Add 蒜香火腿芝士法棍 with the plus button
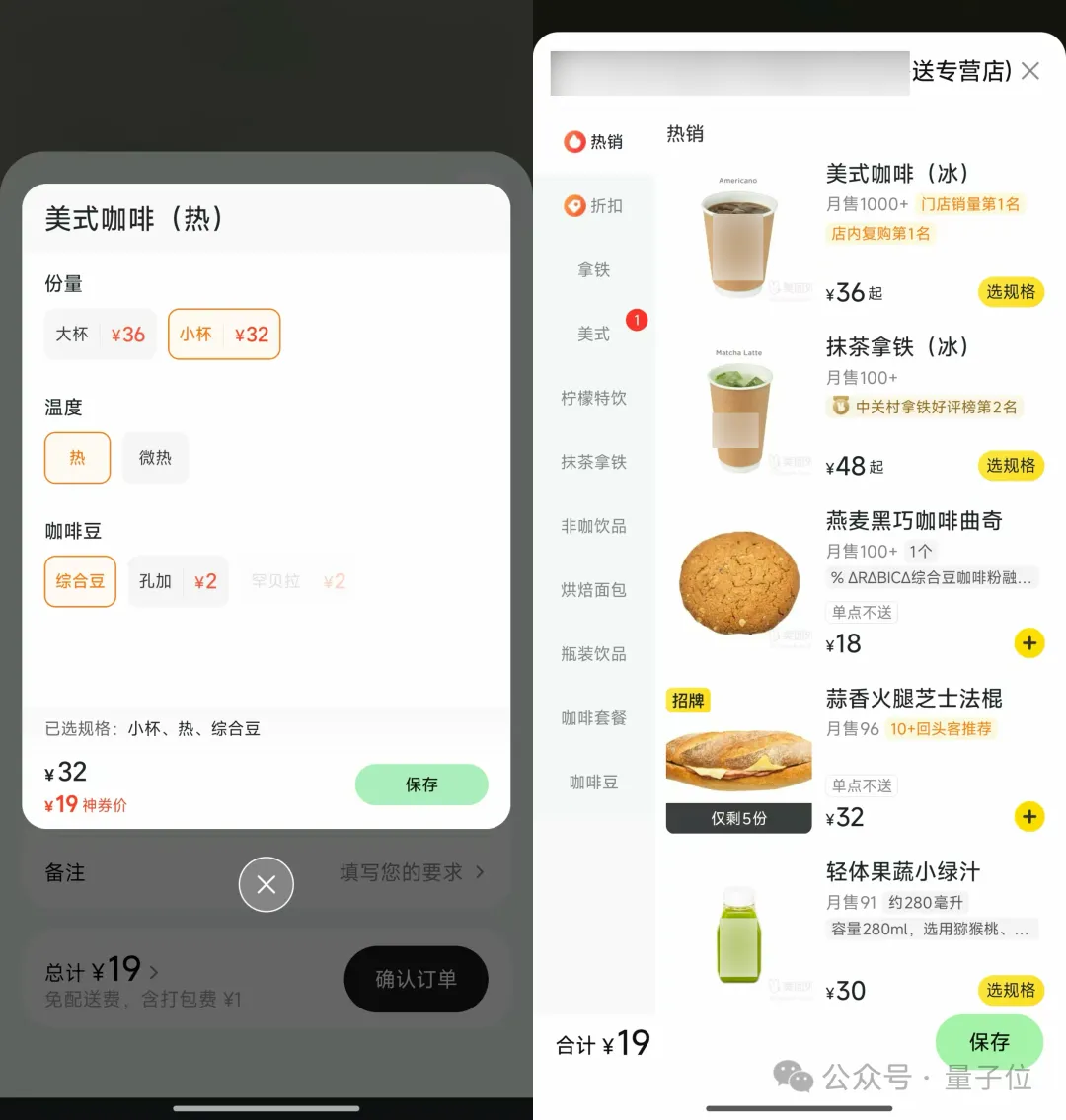 (1029, 817)
